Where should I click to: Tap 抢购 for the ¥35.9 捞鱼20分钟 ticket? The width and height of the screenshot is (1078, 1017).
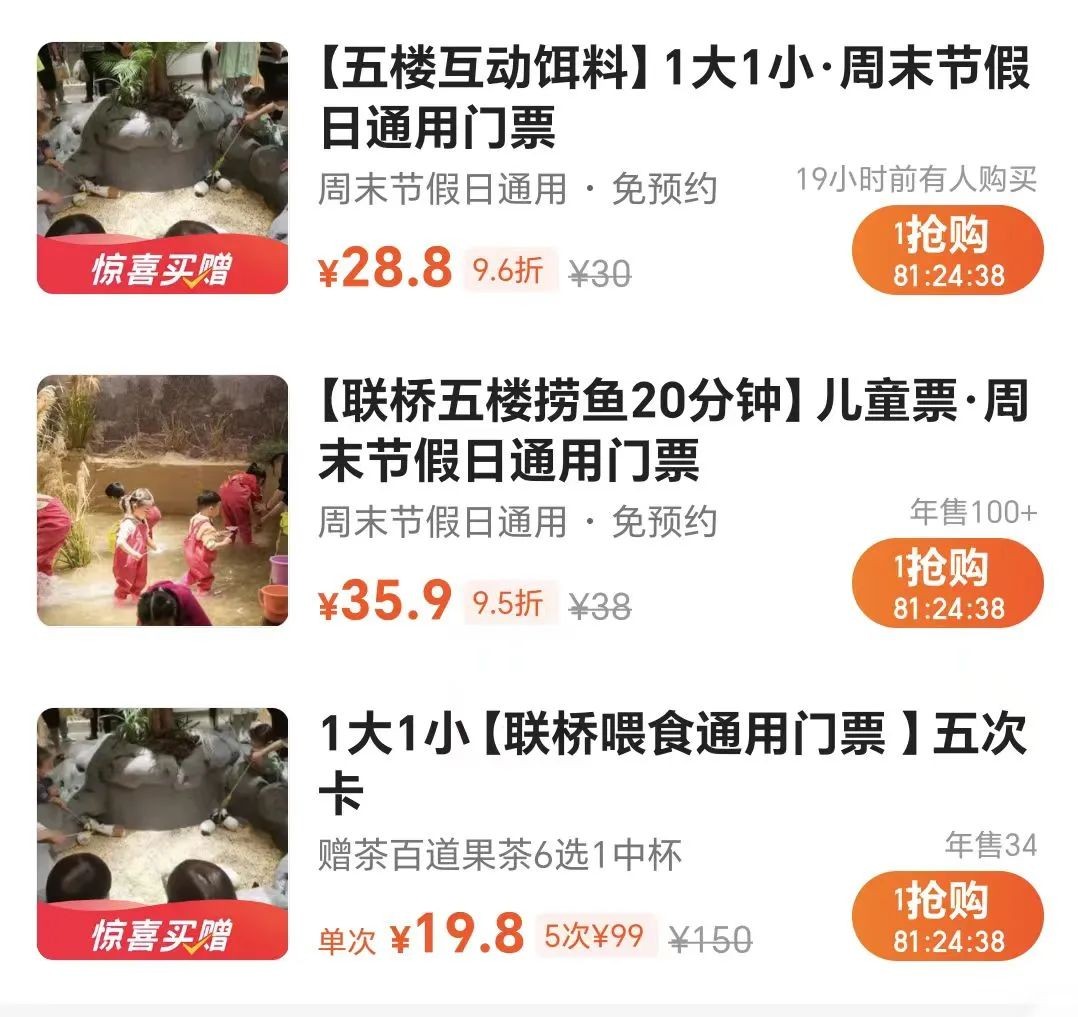[x=947, y=583]
